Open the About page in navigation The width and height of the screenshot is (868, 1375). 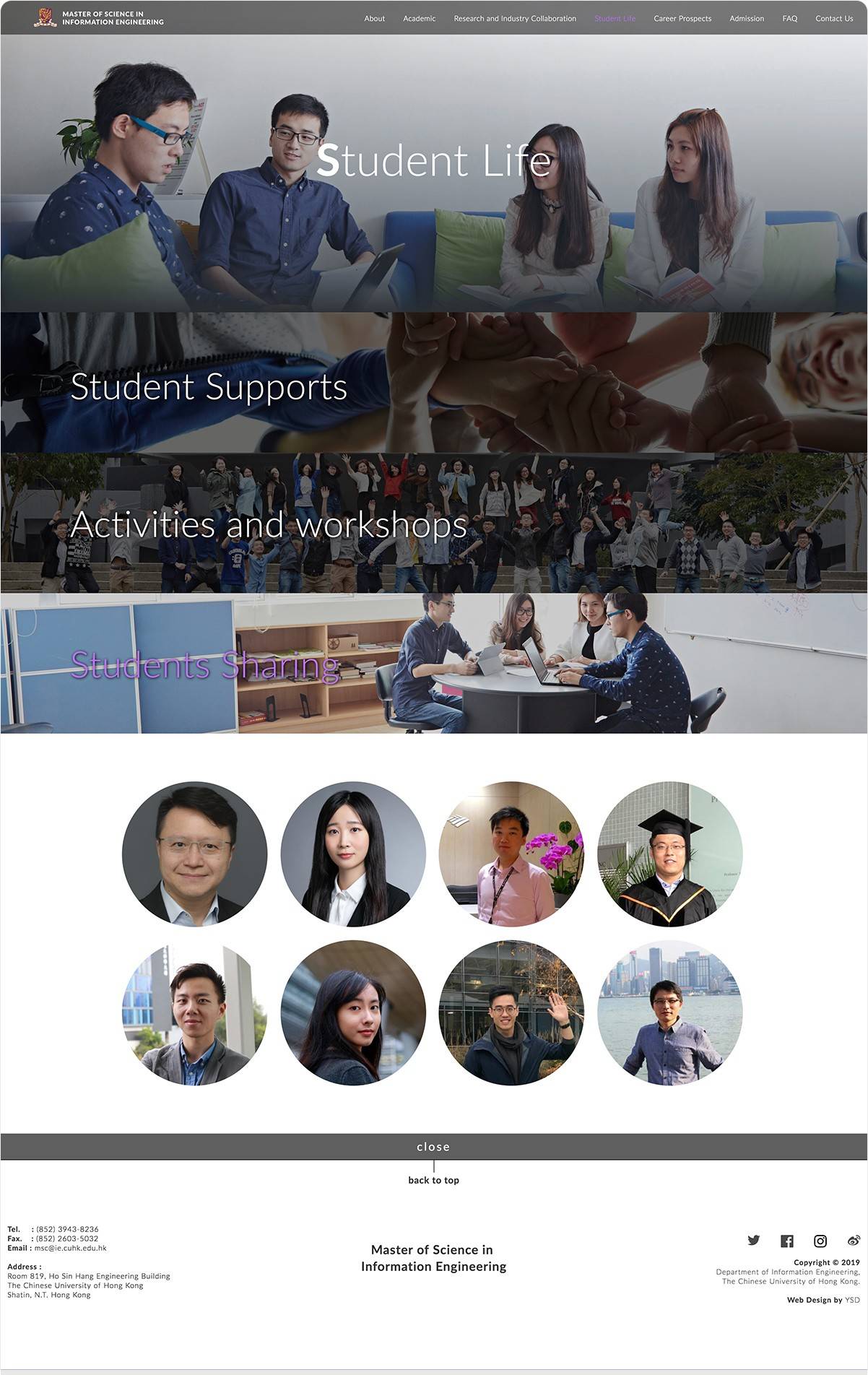(x=374, y=19)
